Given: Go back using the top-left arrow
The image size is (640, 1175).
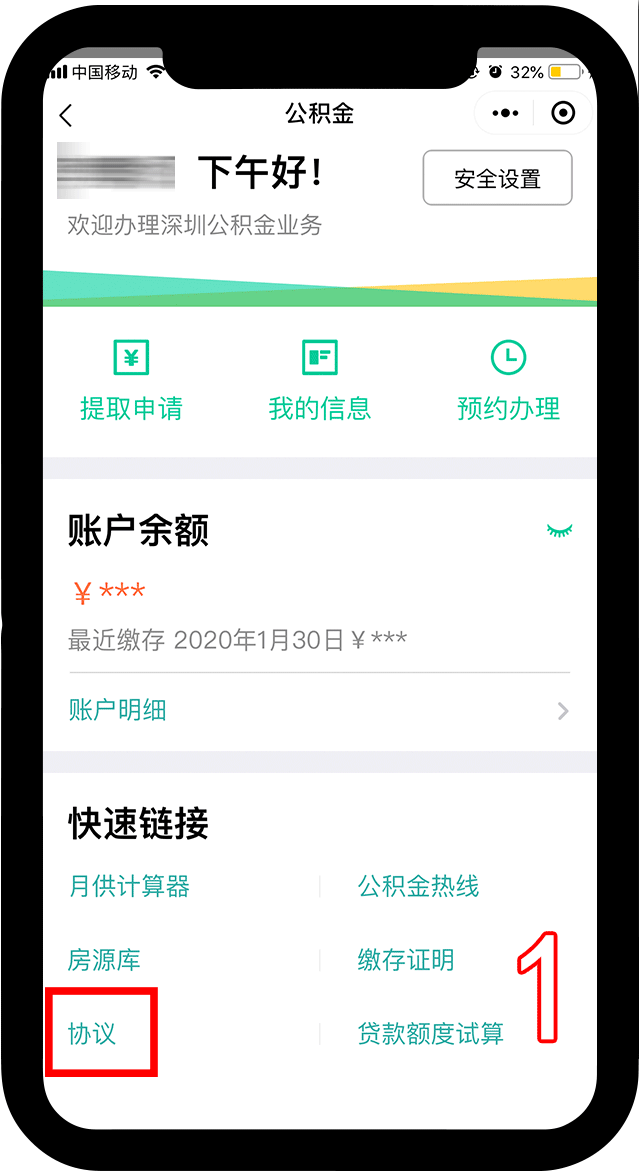Looking at the screenshot, I should [67, 115].
